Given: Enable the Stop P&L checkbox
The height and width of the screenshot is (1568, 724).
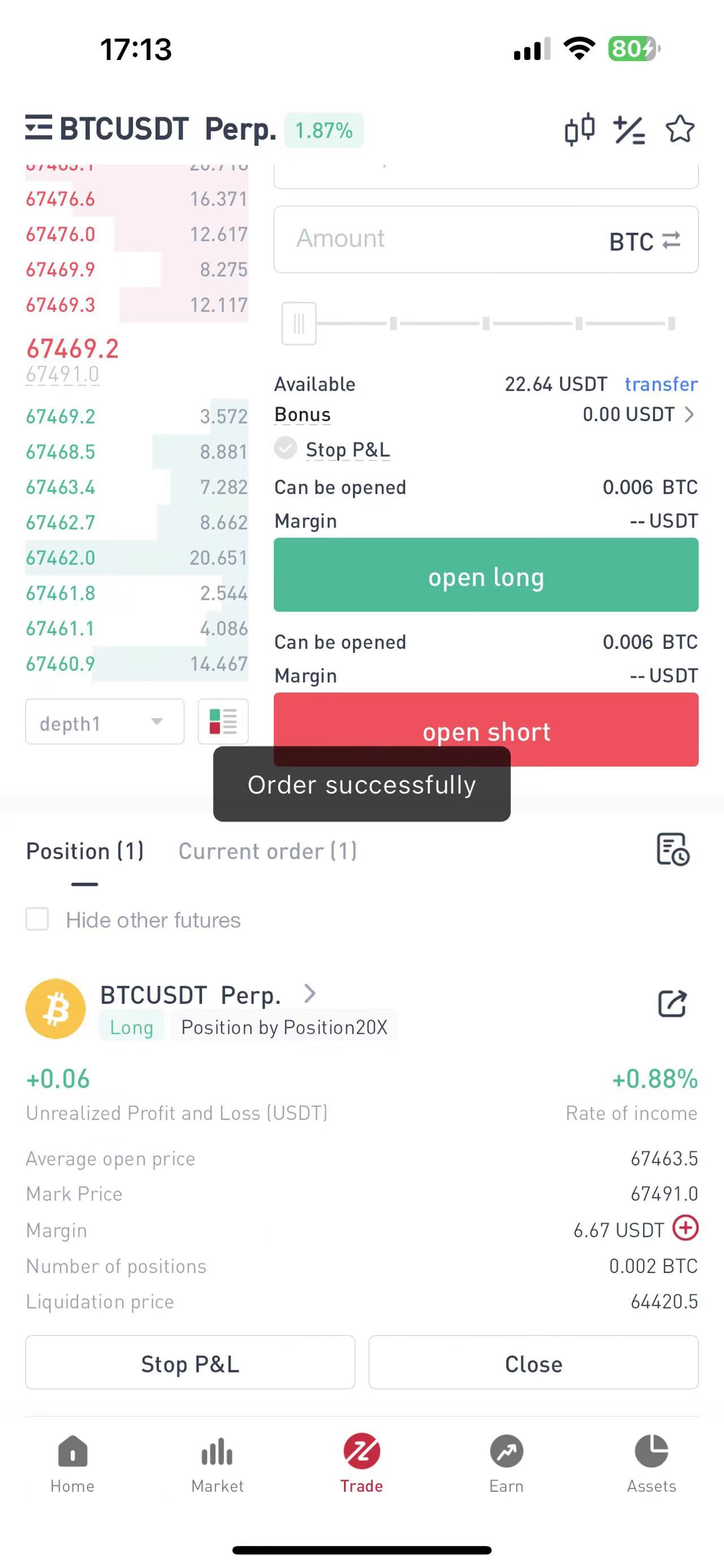Looking at the screenshot, I should click(285, 448).
